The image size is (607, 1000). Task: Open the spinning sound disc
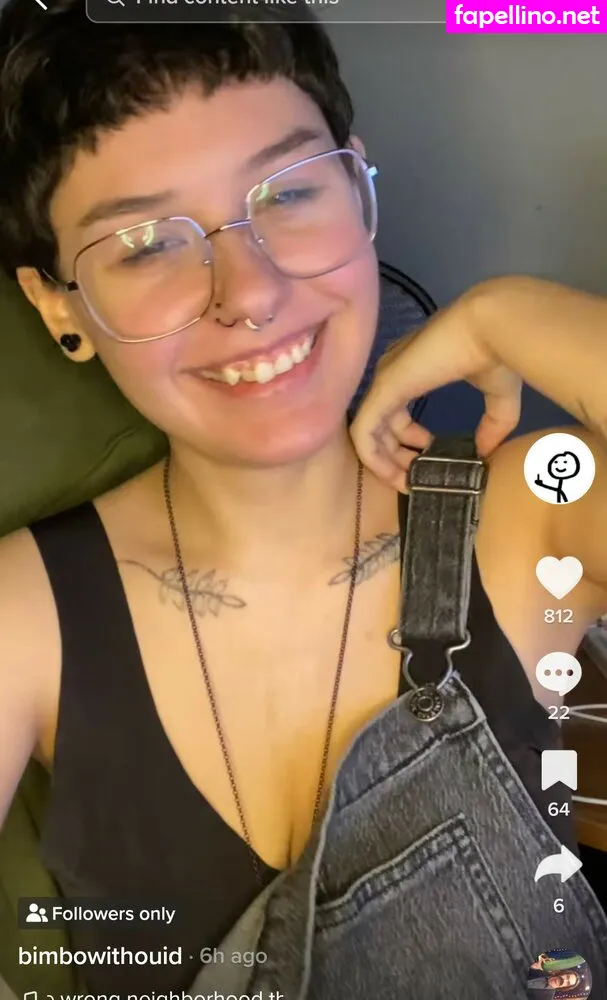pos(559,978)
